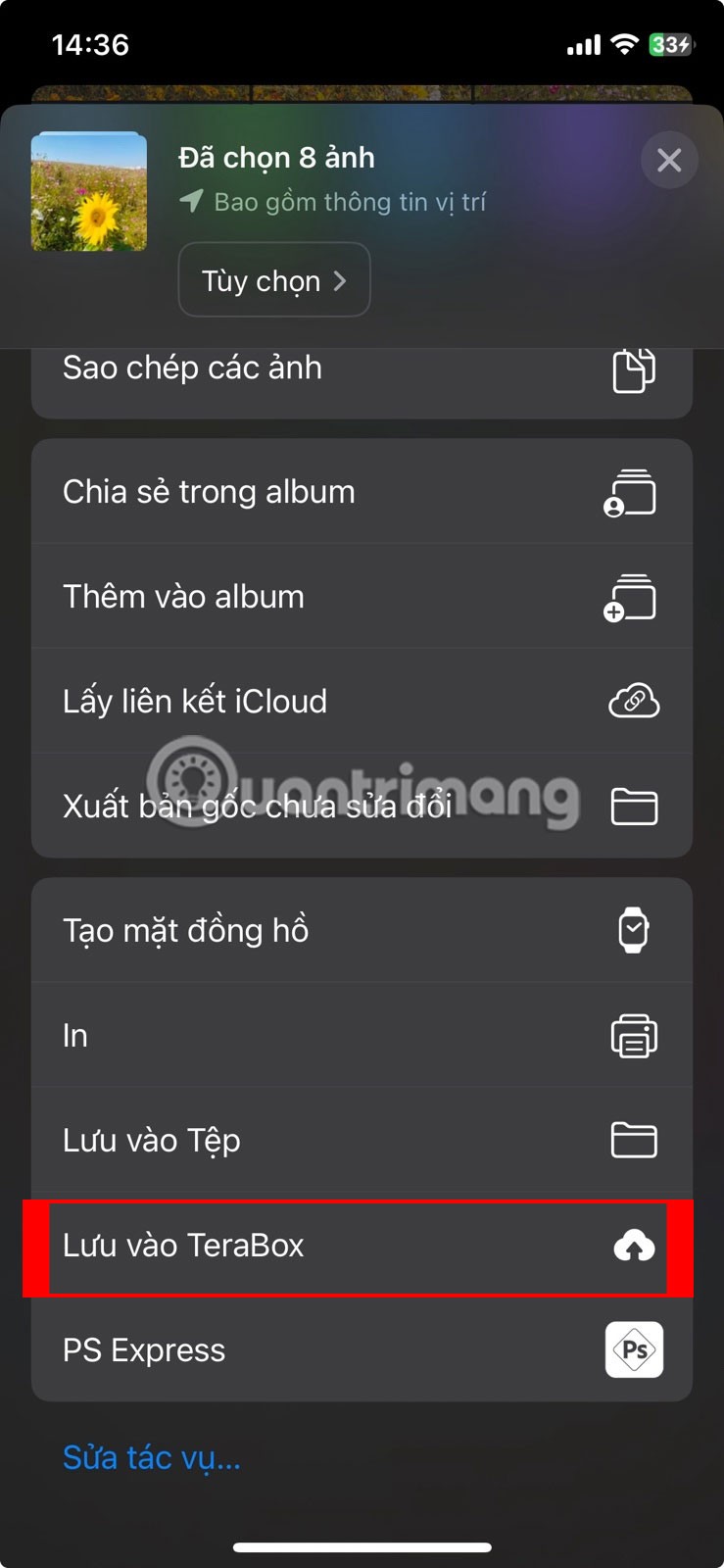Tap the In print option
The image size is (724, 1568).
362,1035
